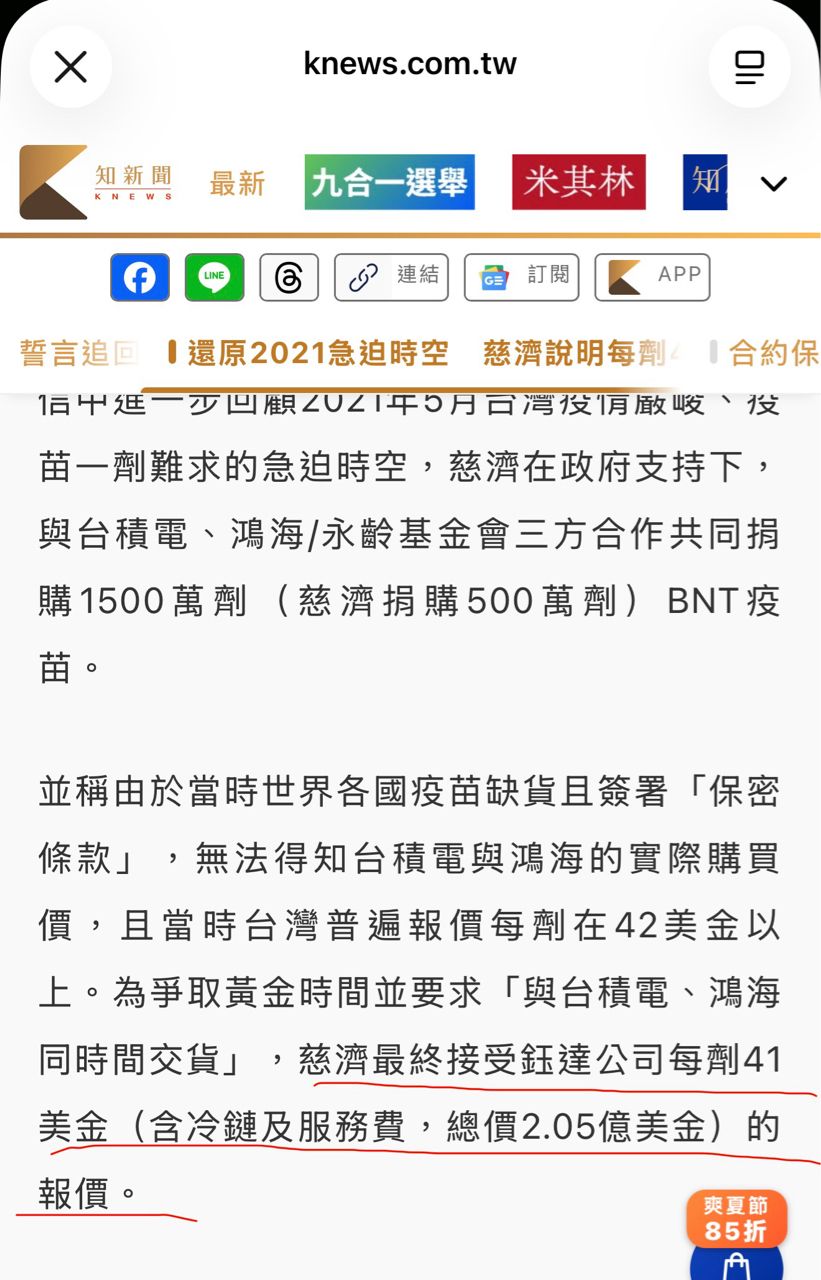Screen dimensions: 821x1280
Task: Open the KNEWS APP button
Action: (652, 277)
